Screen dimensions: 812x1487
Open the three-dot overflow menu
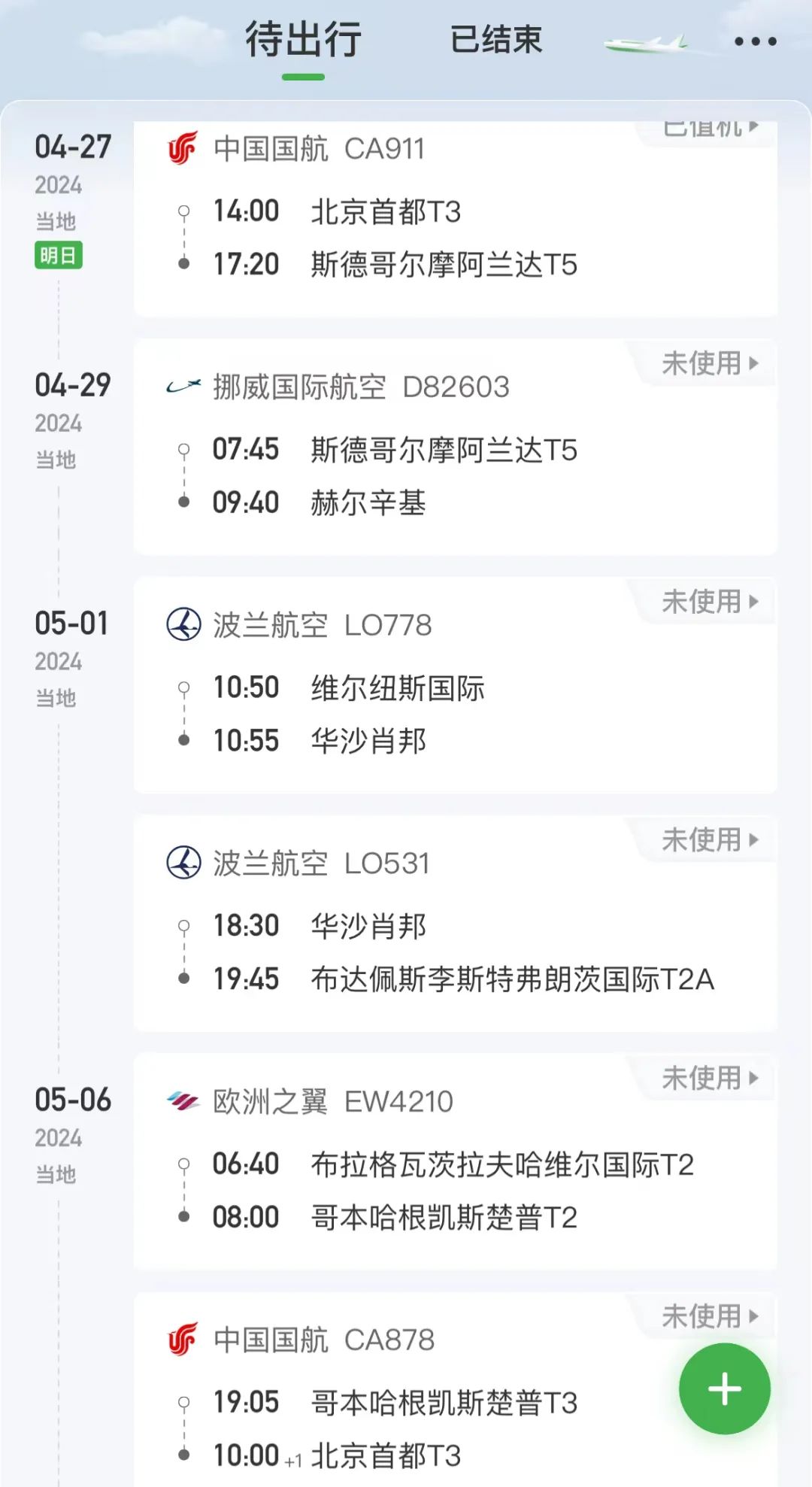[x=755, y=41]
